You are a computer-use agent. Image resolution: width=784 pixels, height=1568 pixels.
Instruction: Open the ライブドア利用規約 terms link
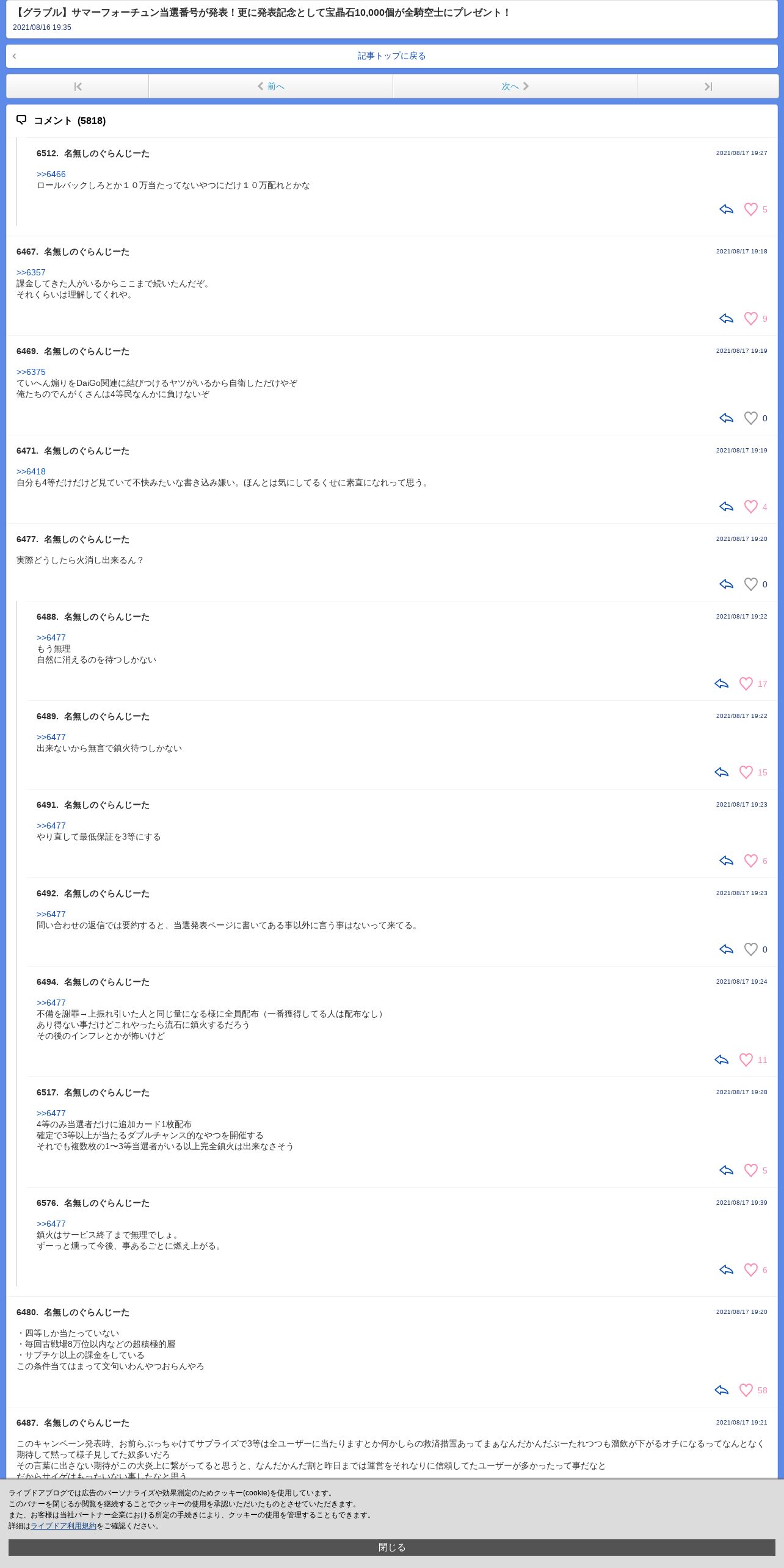point(64,1526)
